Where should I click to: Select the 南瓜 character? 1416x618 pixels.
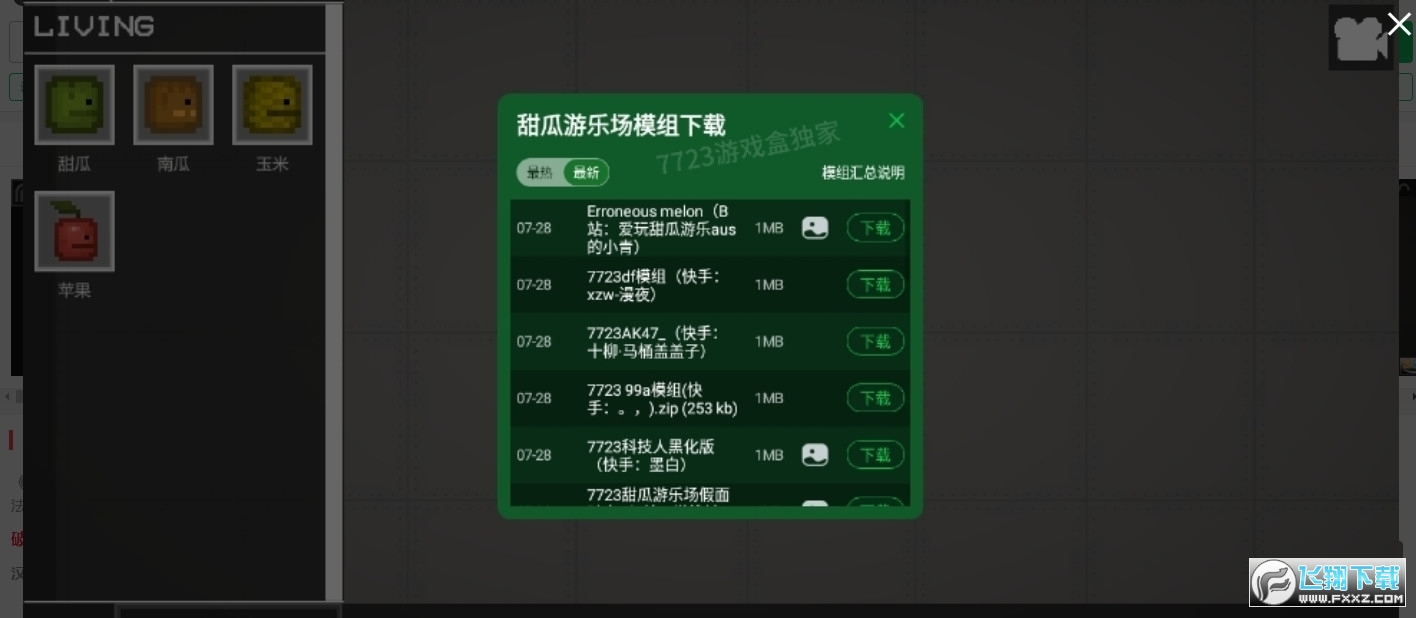click(173, 105)
